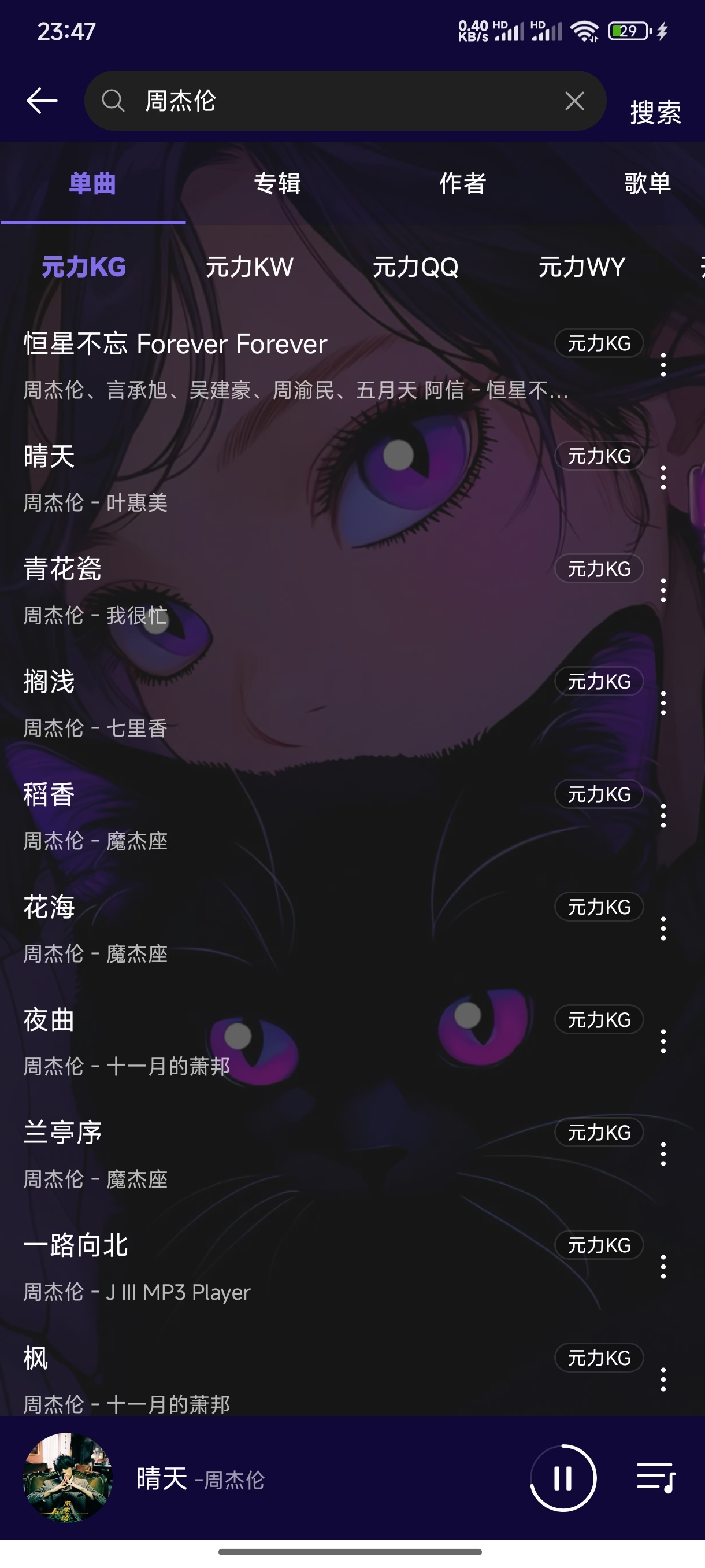Clear the 周杰伦 search text
This screenshot has width=705, height=1568.
click(574, 101)
